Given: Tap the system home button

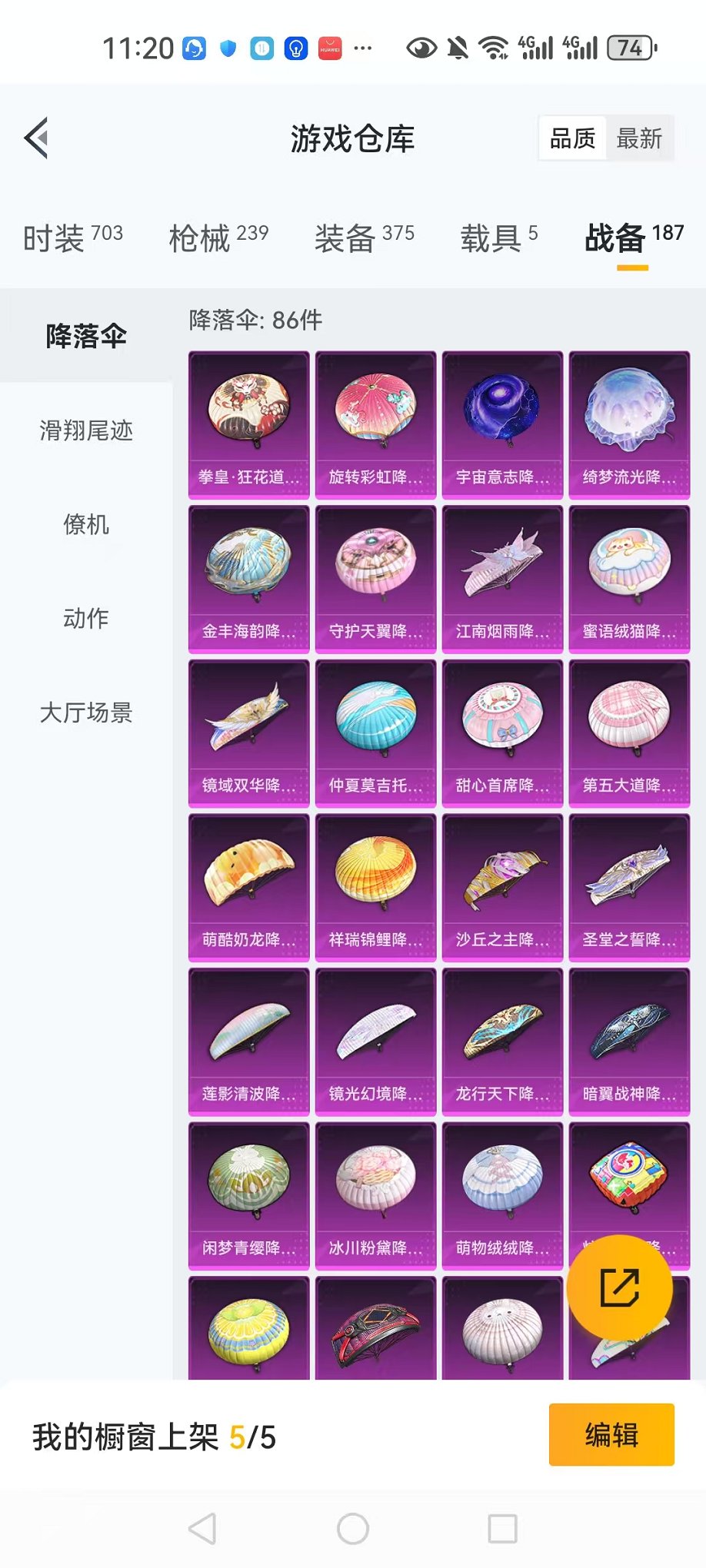Looking at the screenshot, I should click(353, 1529).
